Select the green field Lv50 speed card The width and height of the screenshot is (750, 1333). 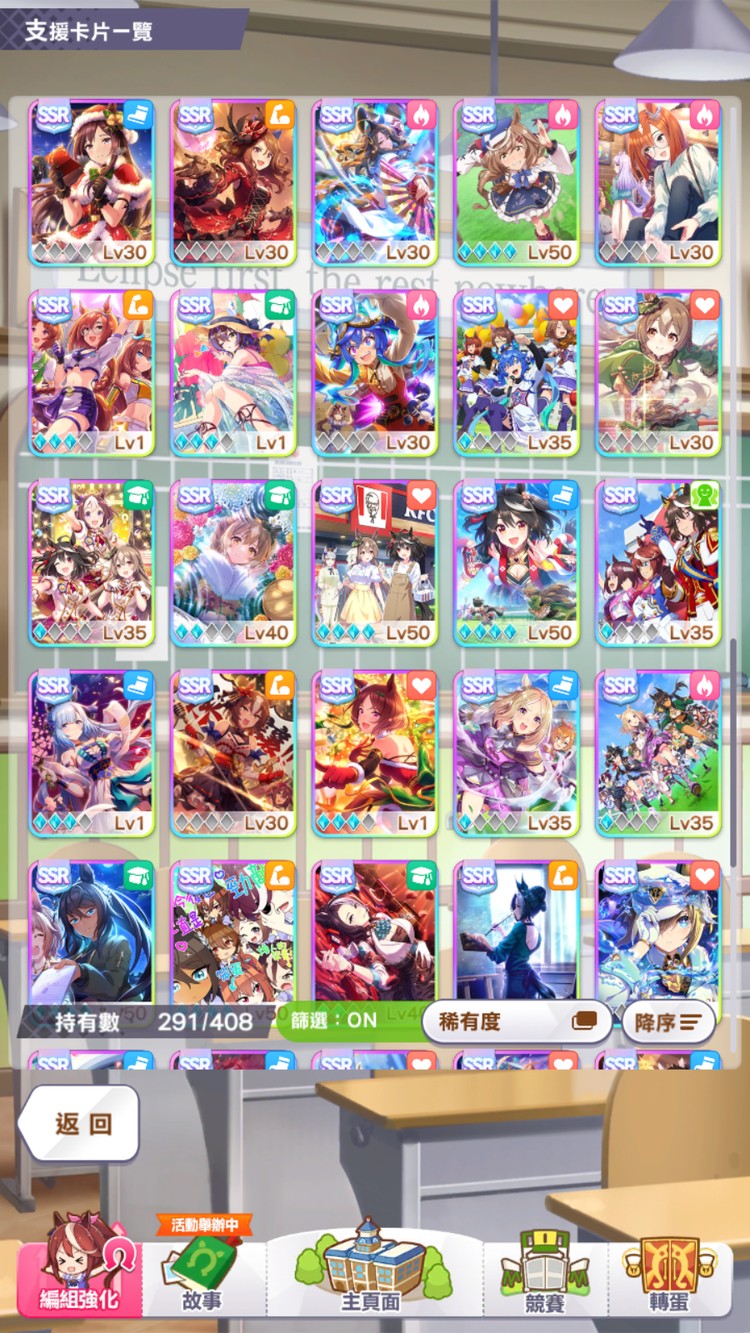(516, 182)
